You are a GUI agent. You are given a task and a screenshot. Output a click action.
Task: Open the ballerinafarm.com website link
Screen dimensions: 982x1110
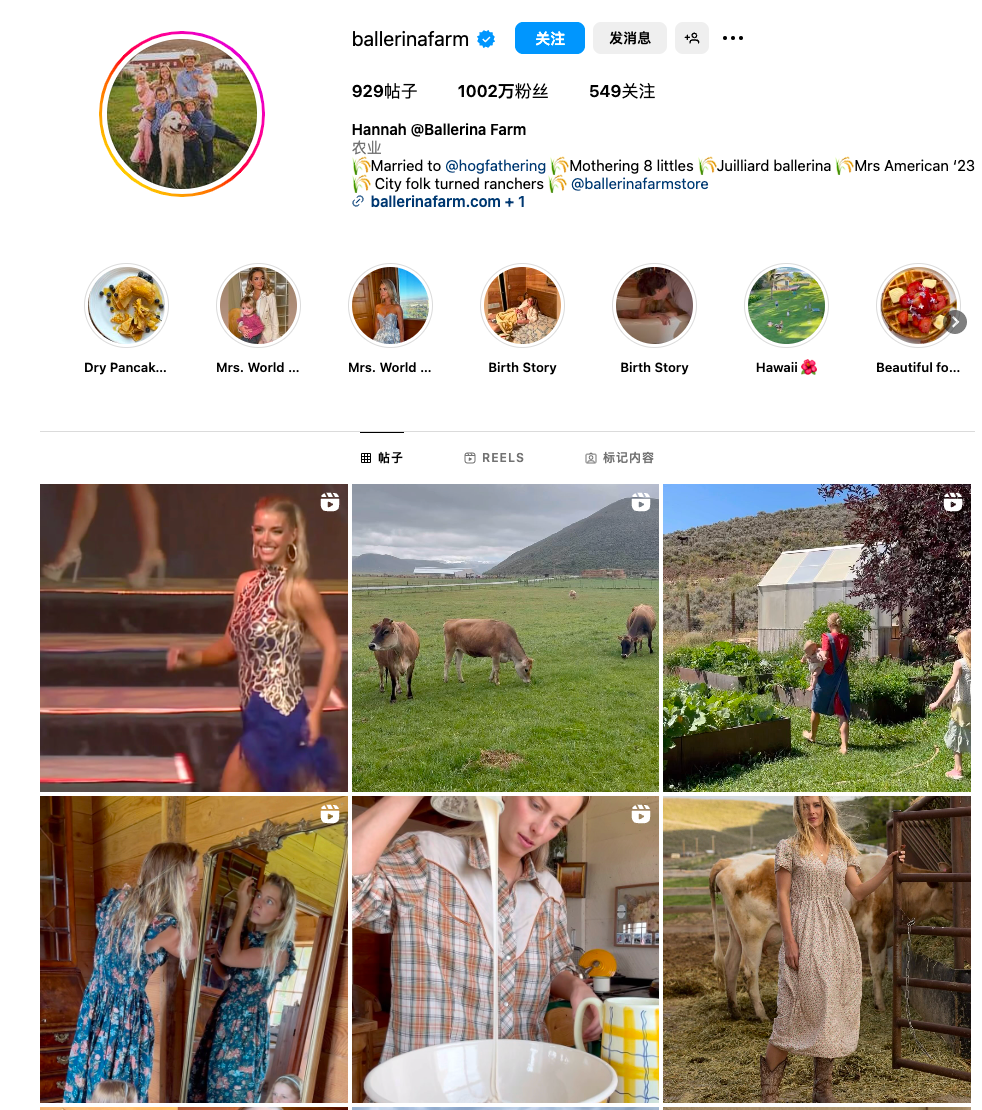point(437,202)
